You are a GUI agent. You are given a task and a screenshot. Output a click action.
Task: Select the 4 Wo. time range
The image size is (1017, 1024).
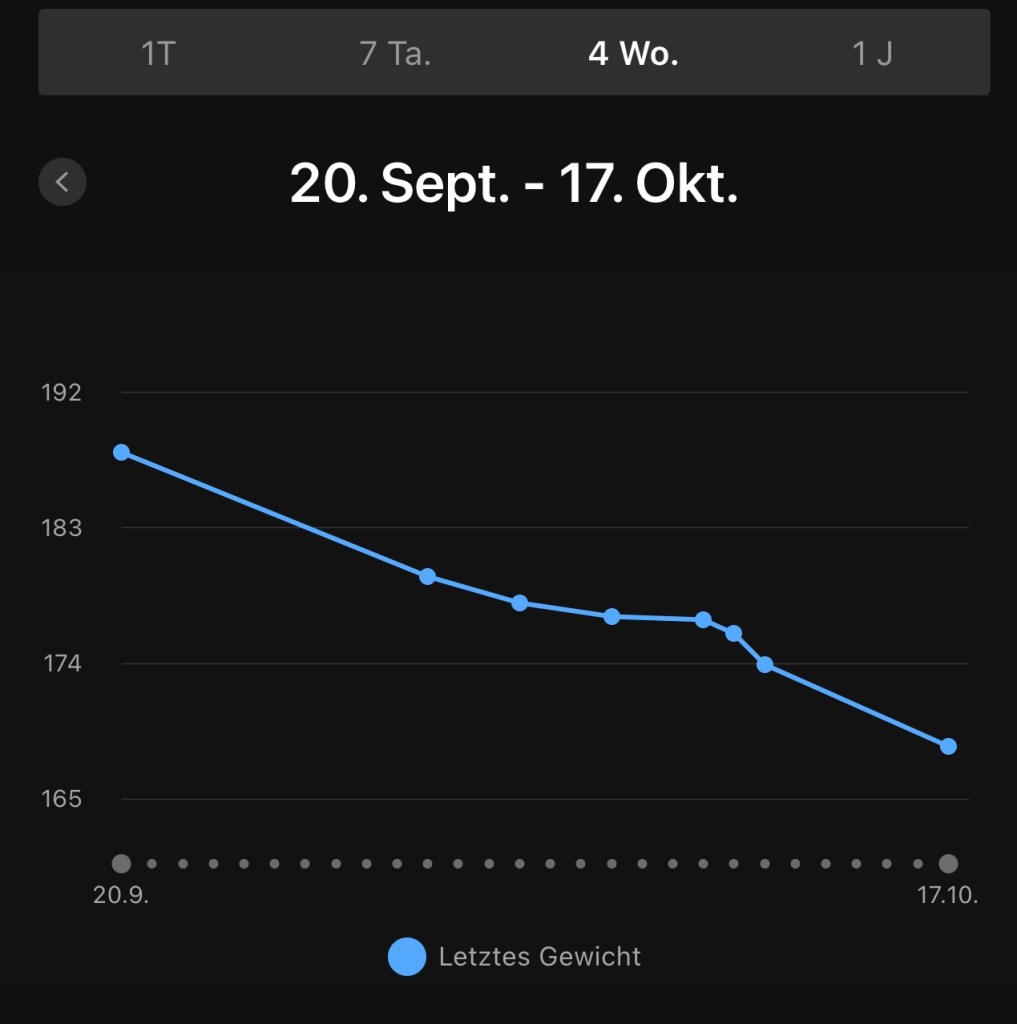point(633,53)
